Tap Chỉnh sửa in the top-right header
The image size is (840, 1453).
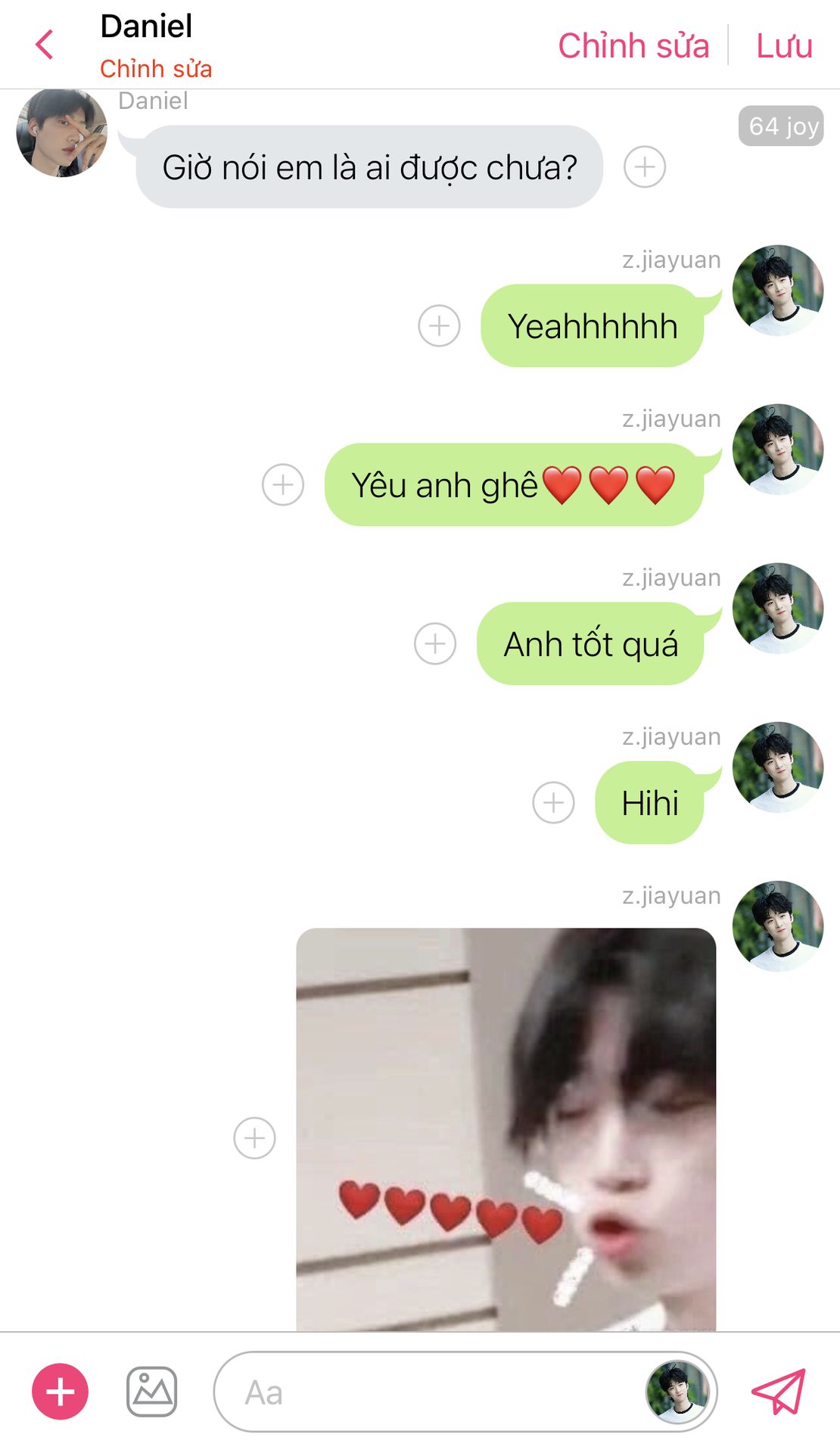pyautogui.click(x=633, y=45)
